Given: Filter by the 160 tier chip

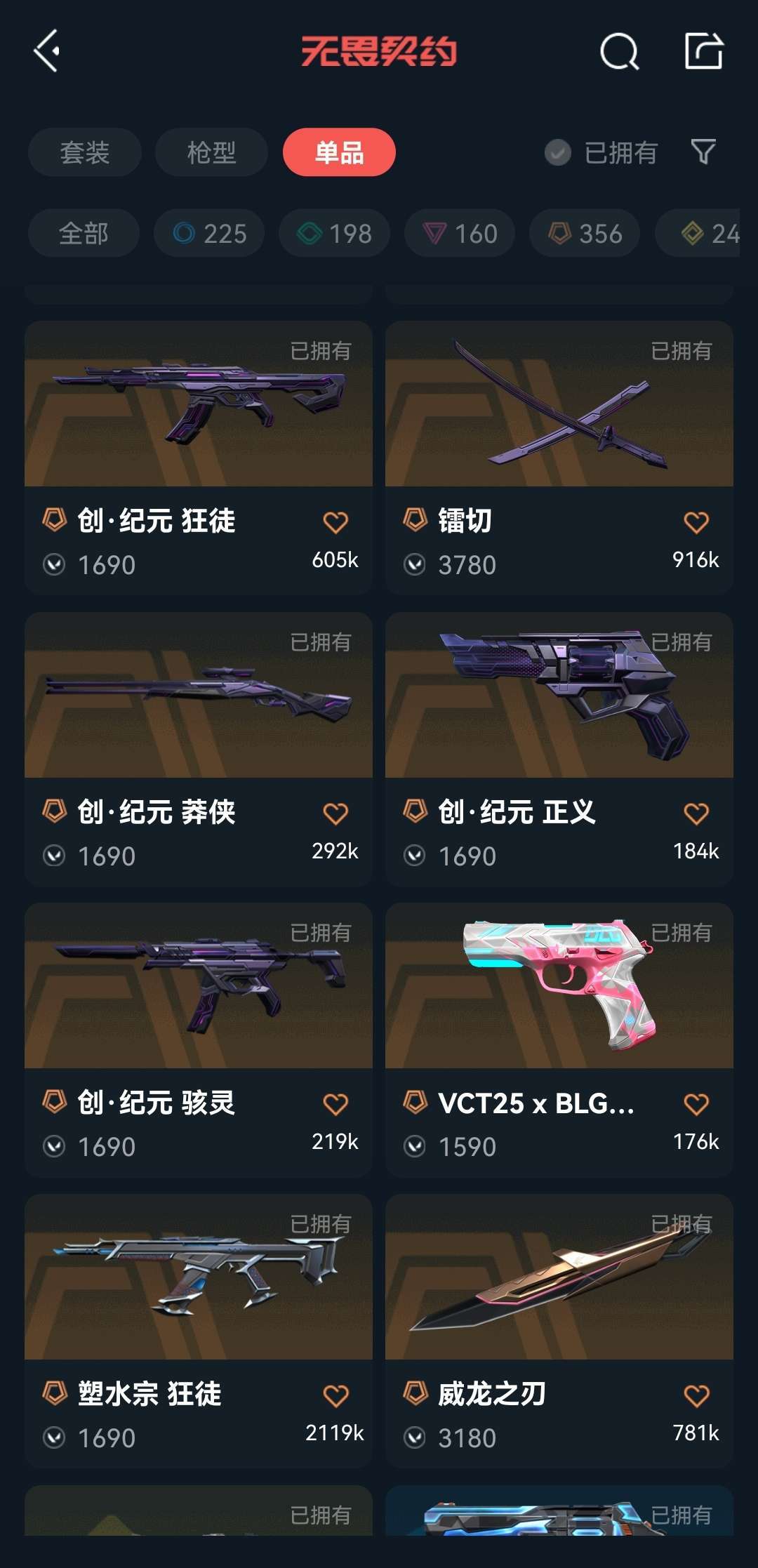Looking at the screenshot, I should click(x=460, y=233).
